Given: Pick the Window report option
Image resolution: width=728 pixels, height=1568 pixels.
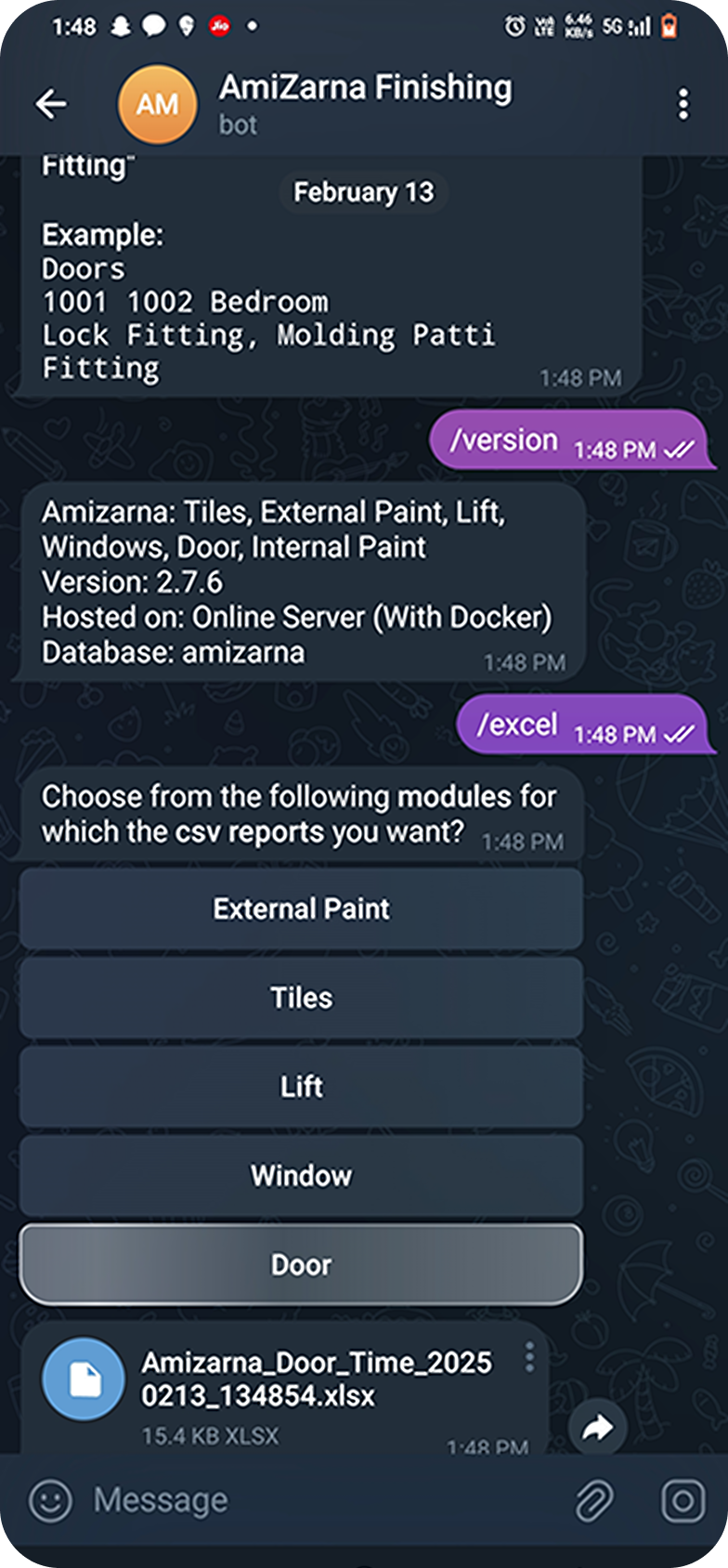Looking at the screenshot, I should tap(300, 1175).
